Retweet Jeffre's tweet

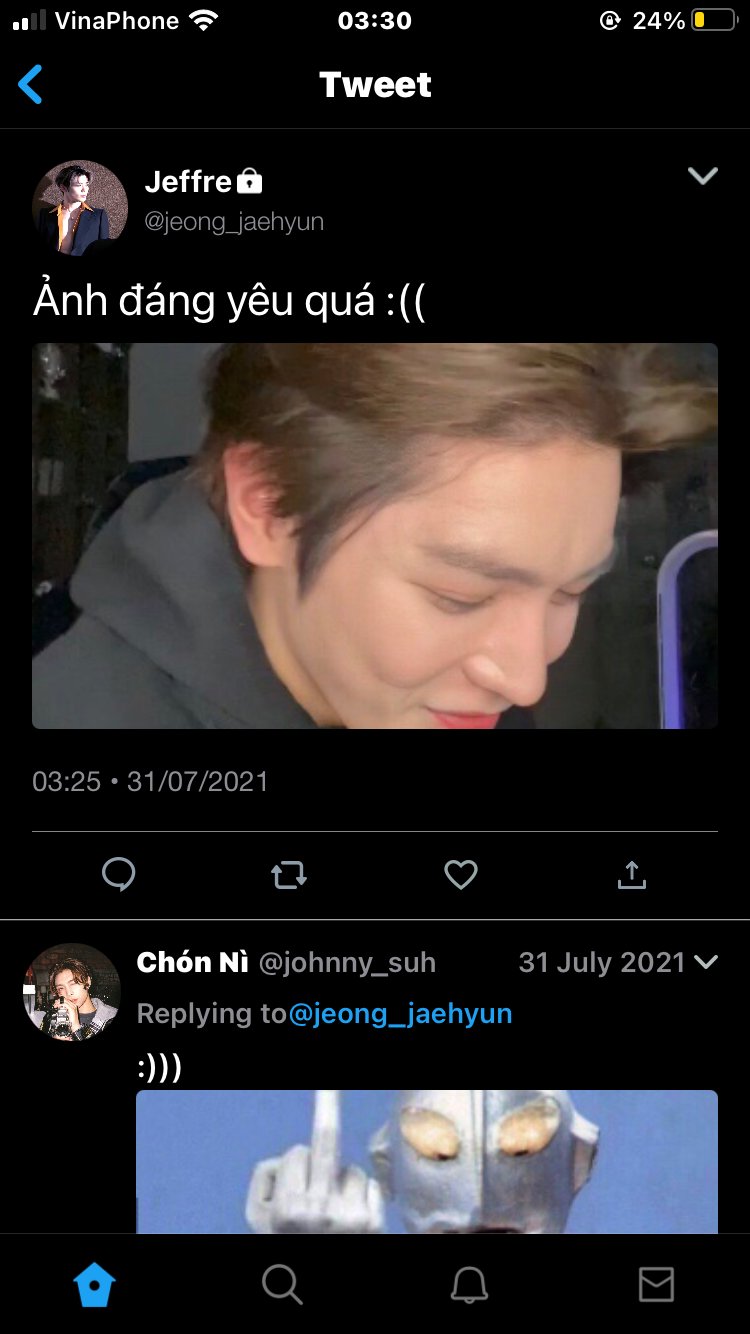tap(289, 876)
